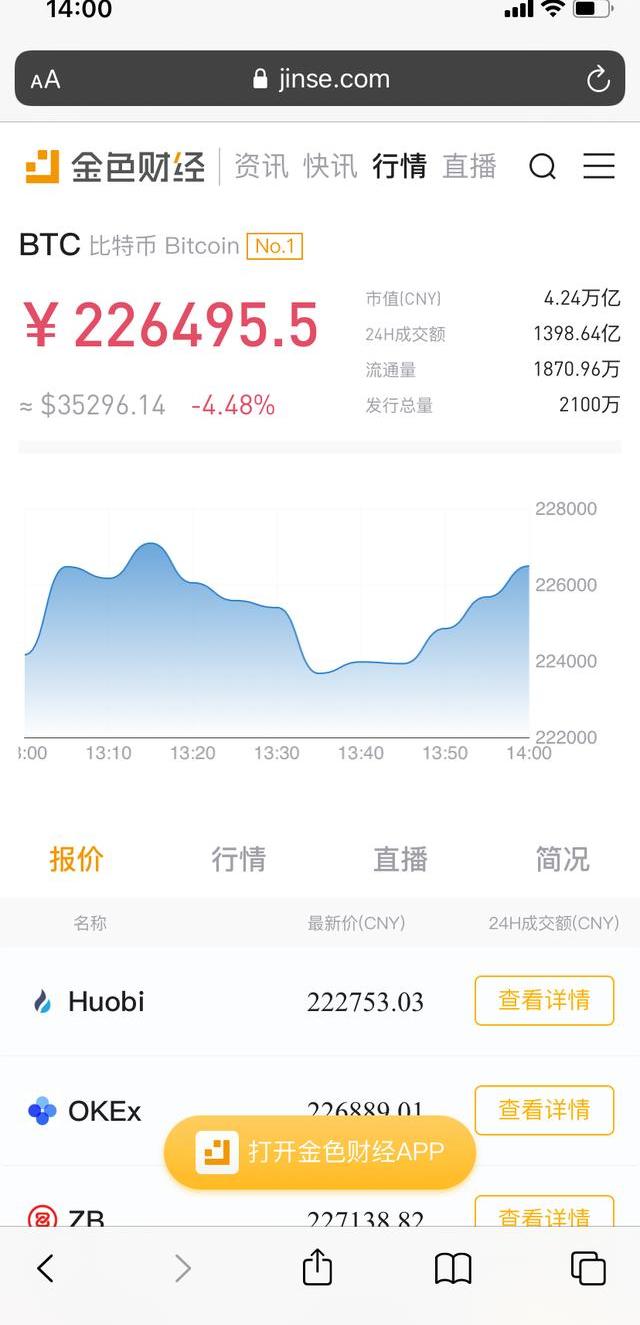
Task: View details for OKEx
Action: [x=544, y=1109]
